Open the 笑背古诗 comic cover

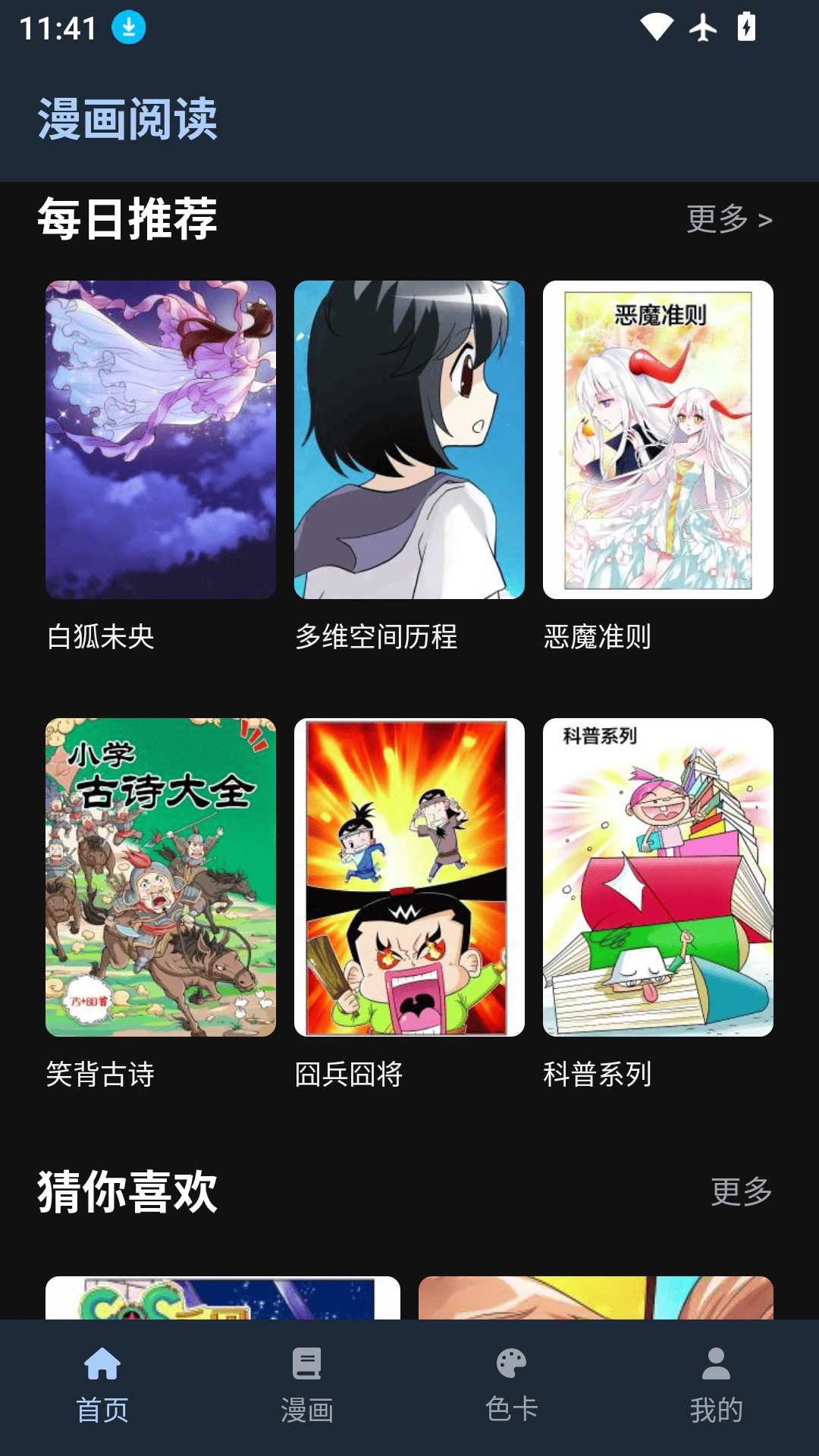coord(160,876)
